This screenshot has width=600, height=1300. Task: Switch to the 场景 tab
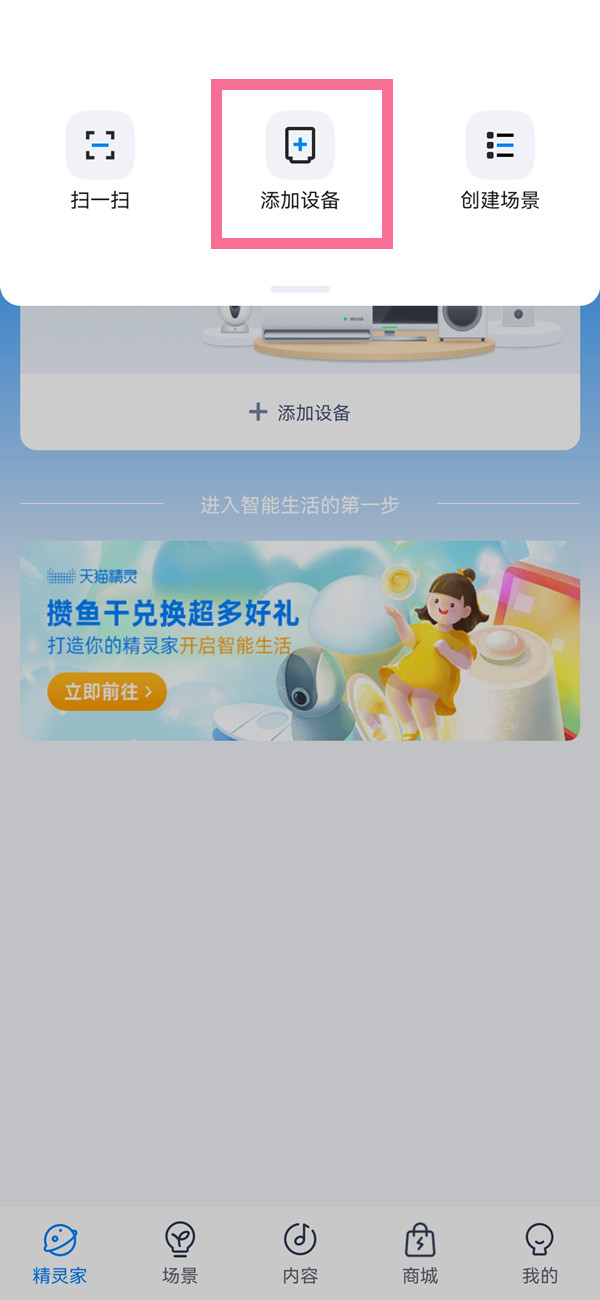tap(180, 1253)
